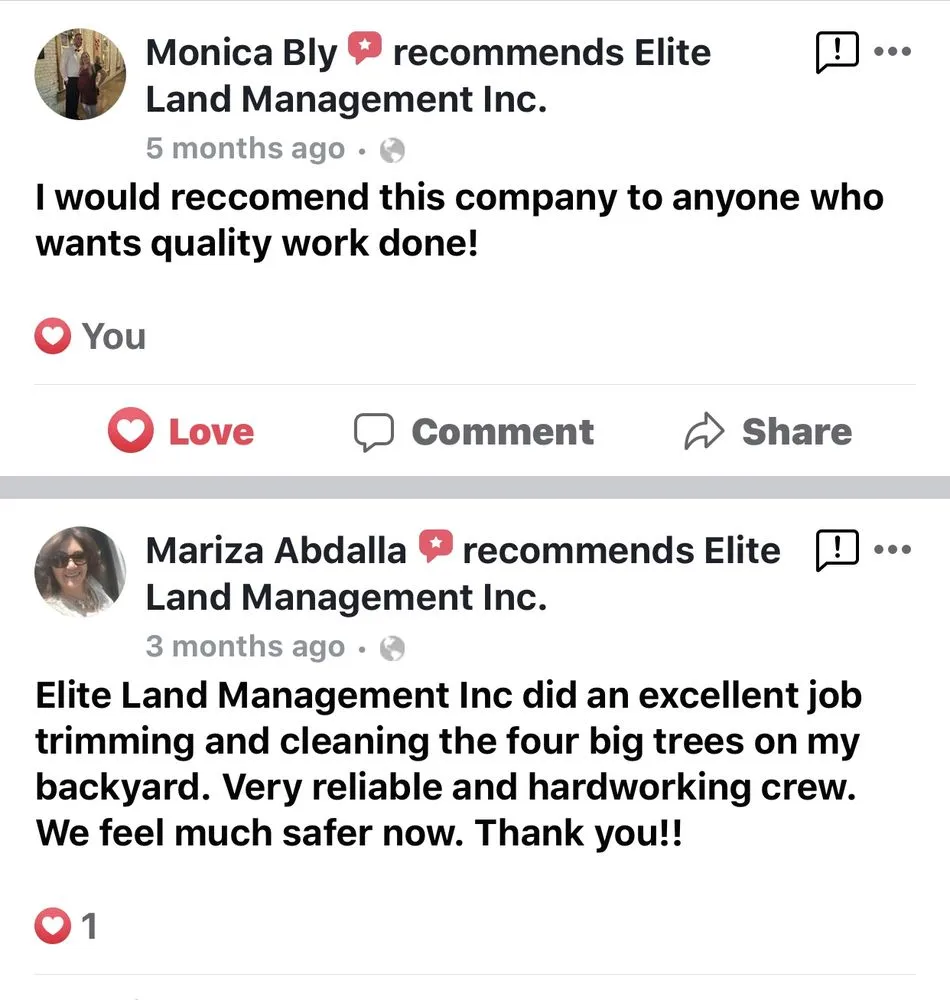Open the three-dot menu on Monica's review
This screenshot has height=1000, width=950.
click(x=893, y=50)
